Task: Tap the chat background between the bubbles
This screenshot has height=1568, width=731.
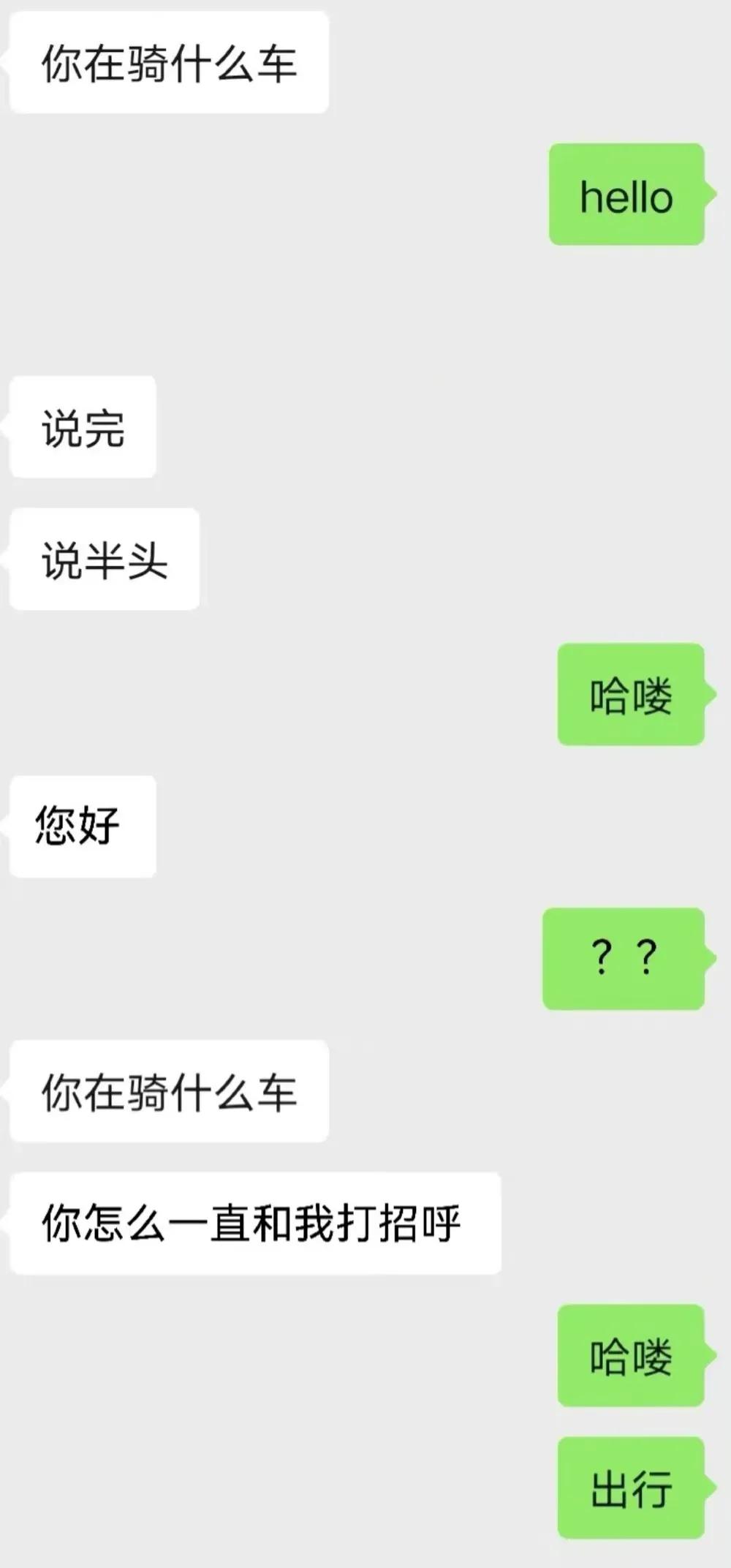Action: coord(365,314)
